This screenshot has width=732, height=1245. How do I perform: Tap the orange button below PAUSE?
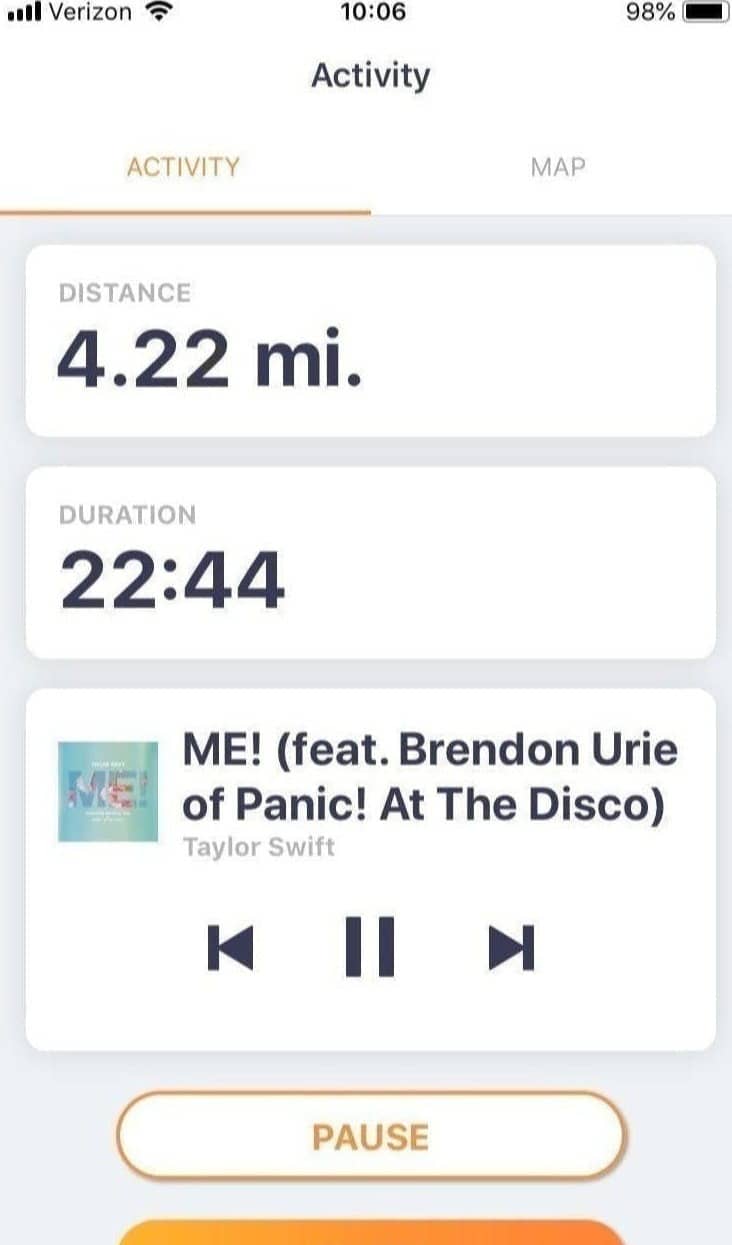[x=371, y=1232]
